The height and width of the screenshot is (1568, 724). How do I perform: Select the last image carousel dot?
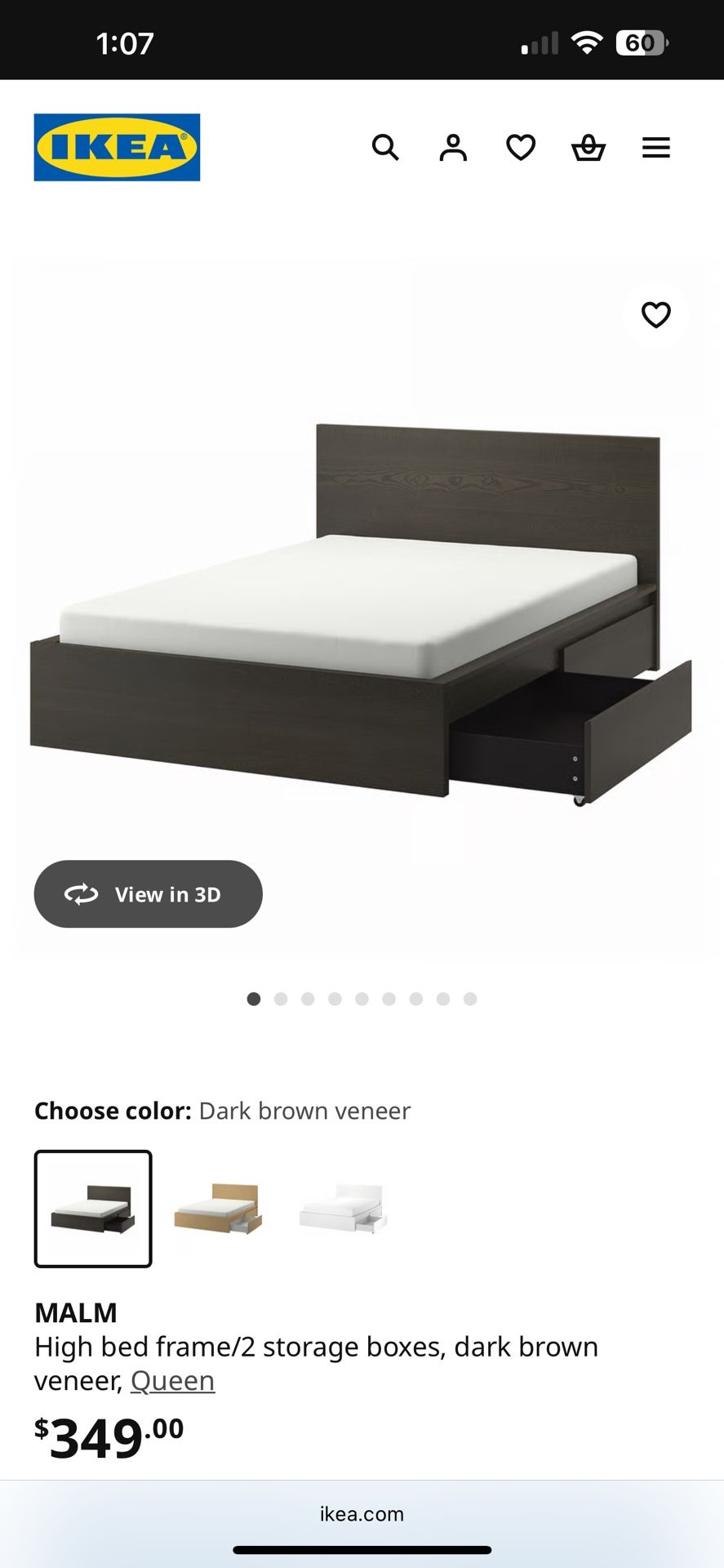(x=469, y=999)
